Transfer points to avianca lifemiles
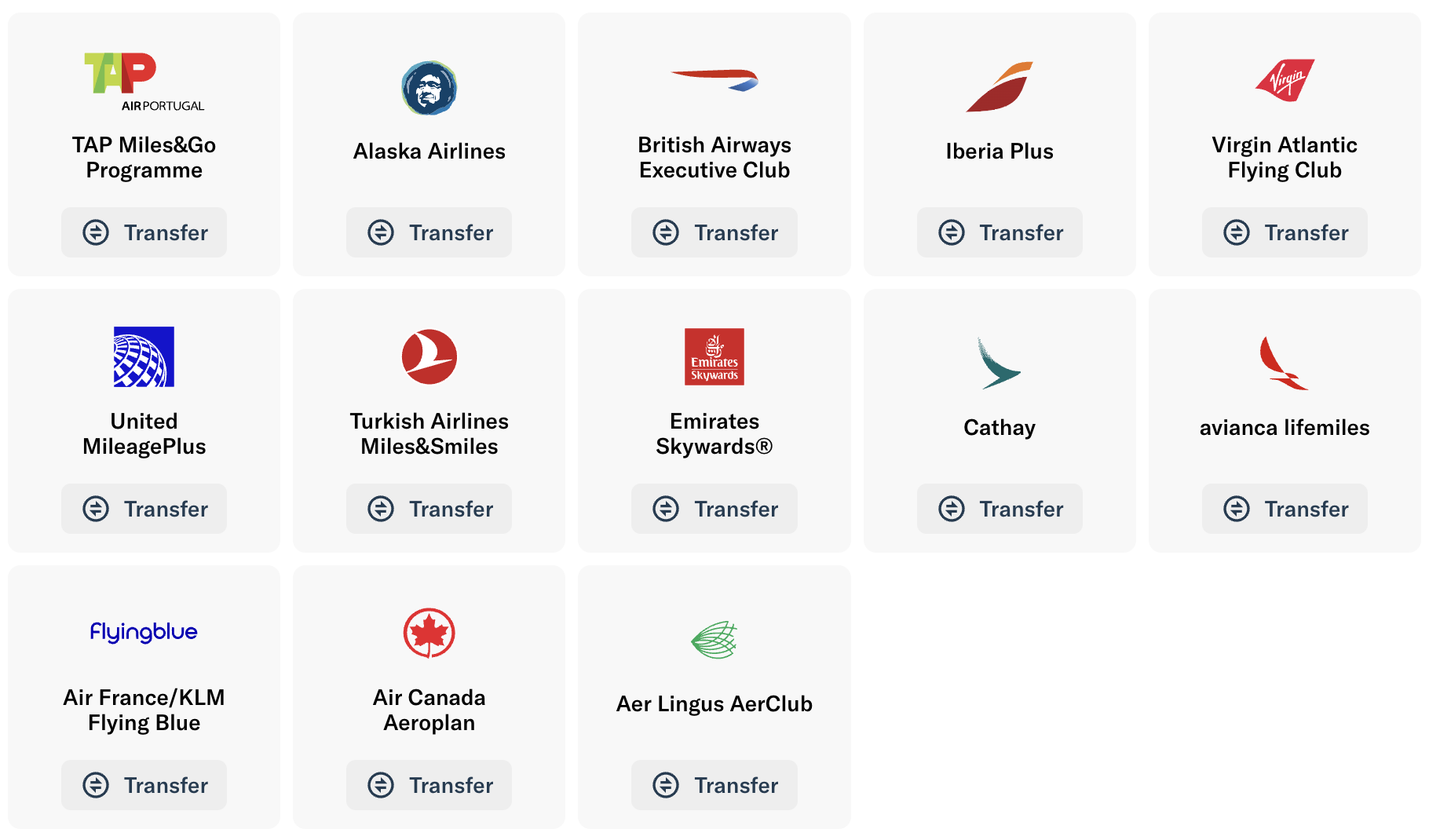Image resolution: width=1429 pixels, height=840 pixels. (1285, 509)
